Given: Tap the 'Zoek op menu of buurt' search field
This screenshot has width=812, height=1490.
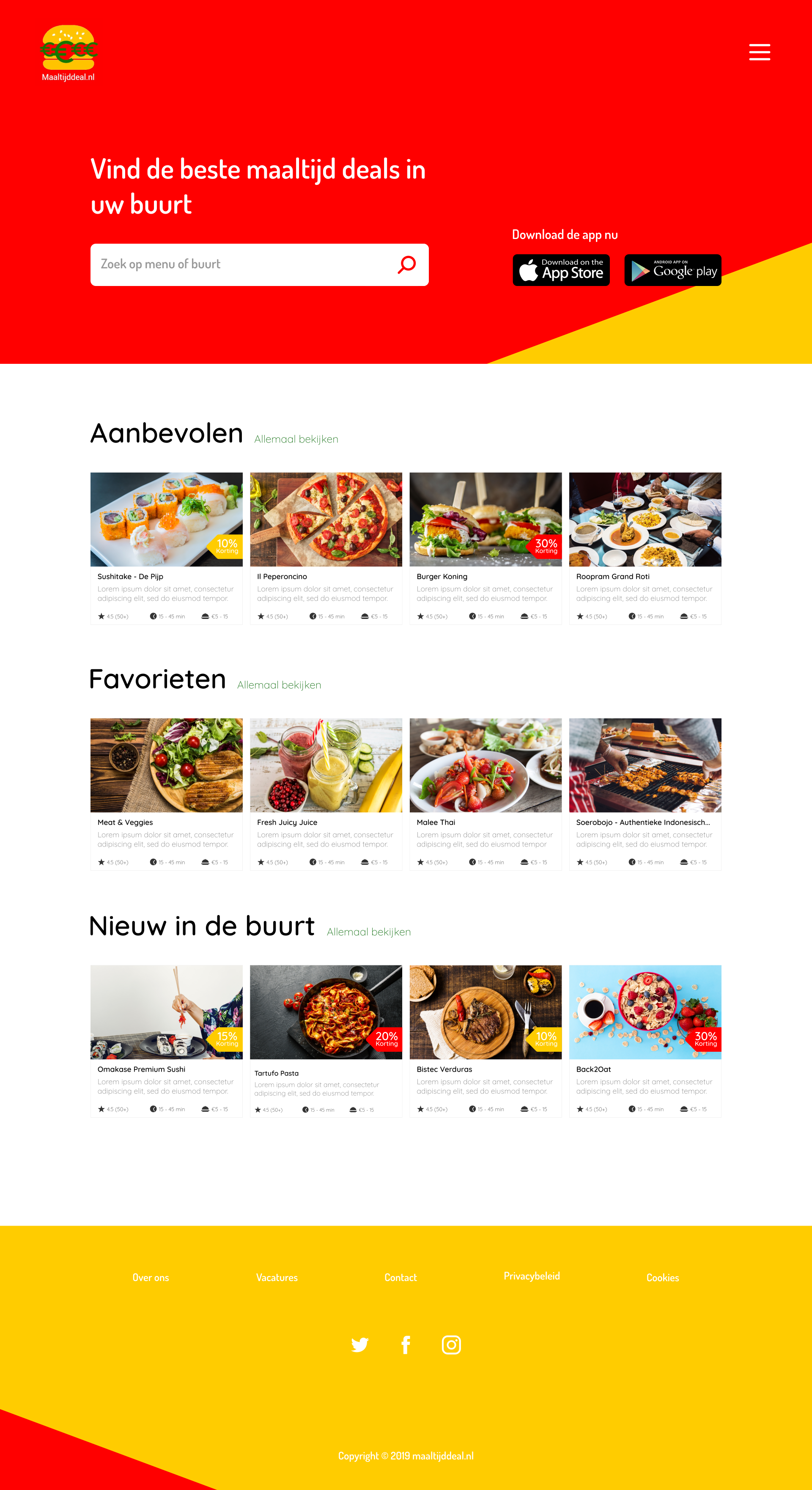Looking at the screenshot, I should click(x=243, y=264).
